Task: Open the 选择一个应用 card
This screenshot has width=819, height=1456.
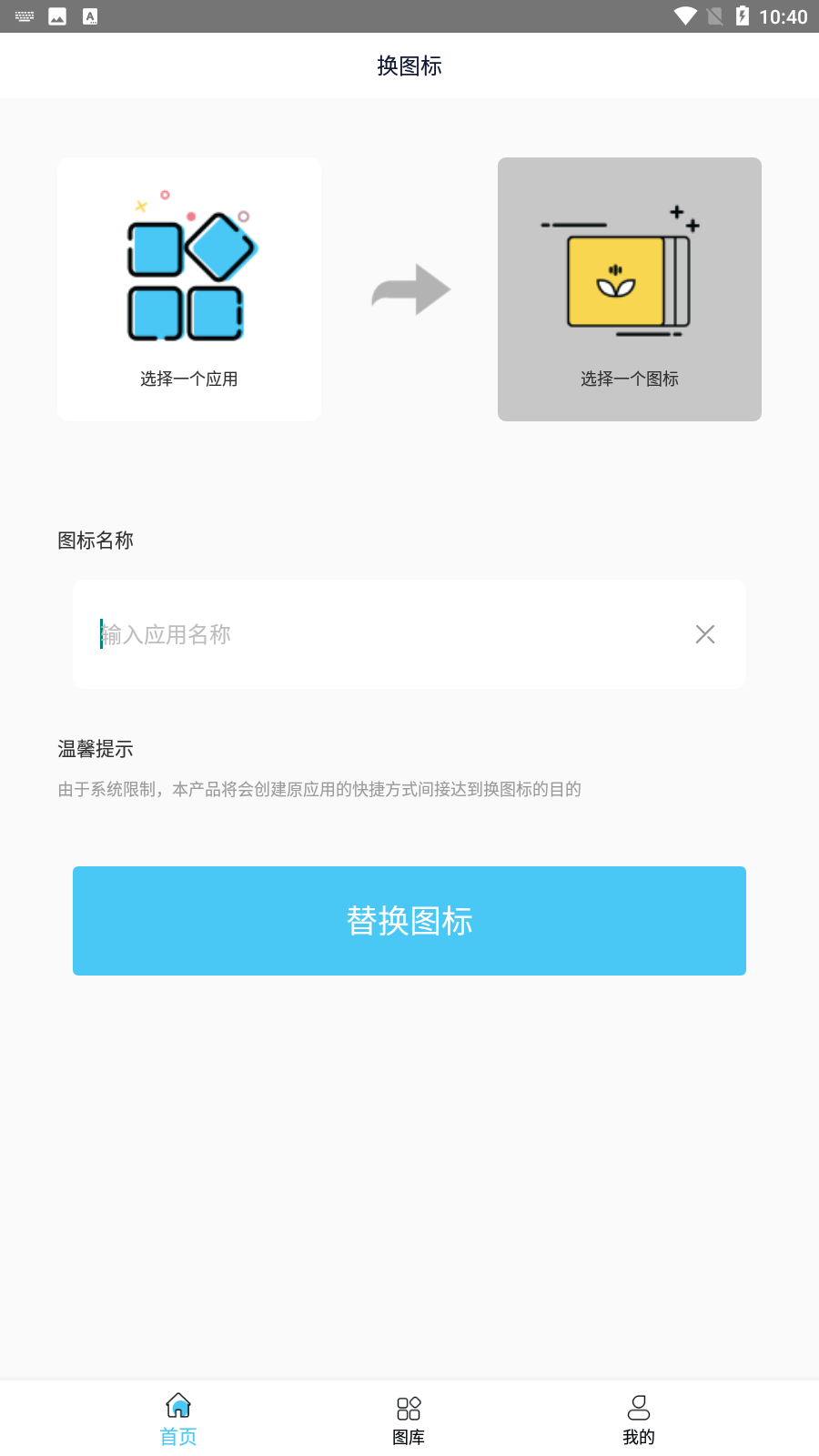Action: click(189, 289)
